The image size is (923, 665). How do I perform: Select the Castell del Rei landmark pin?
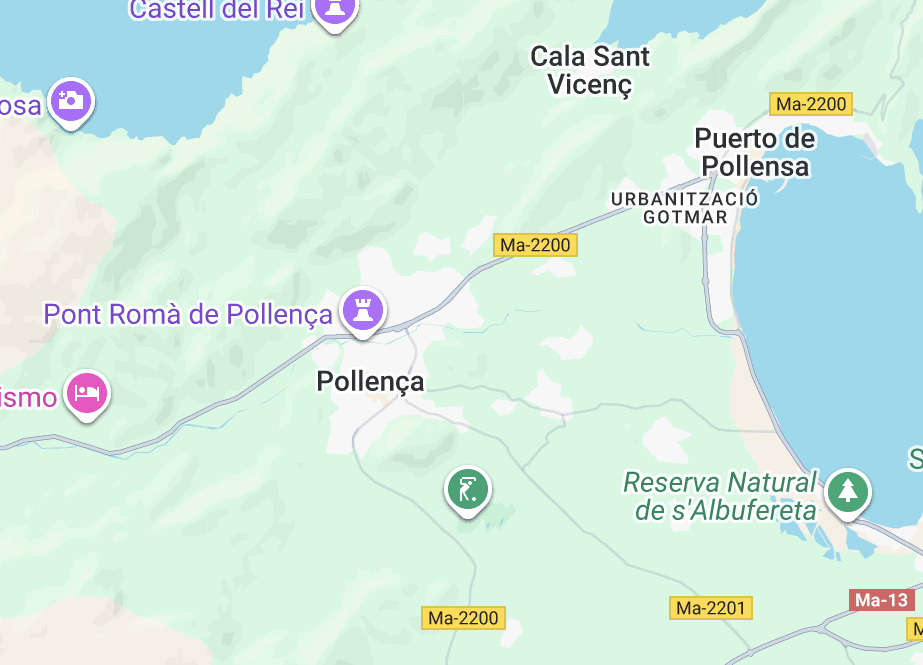pyautogui.click(x=334, y=10)
